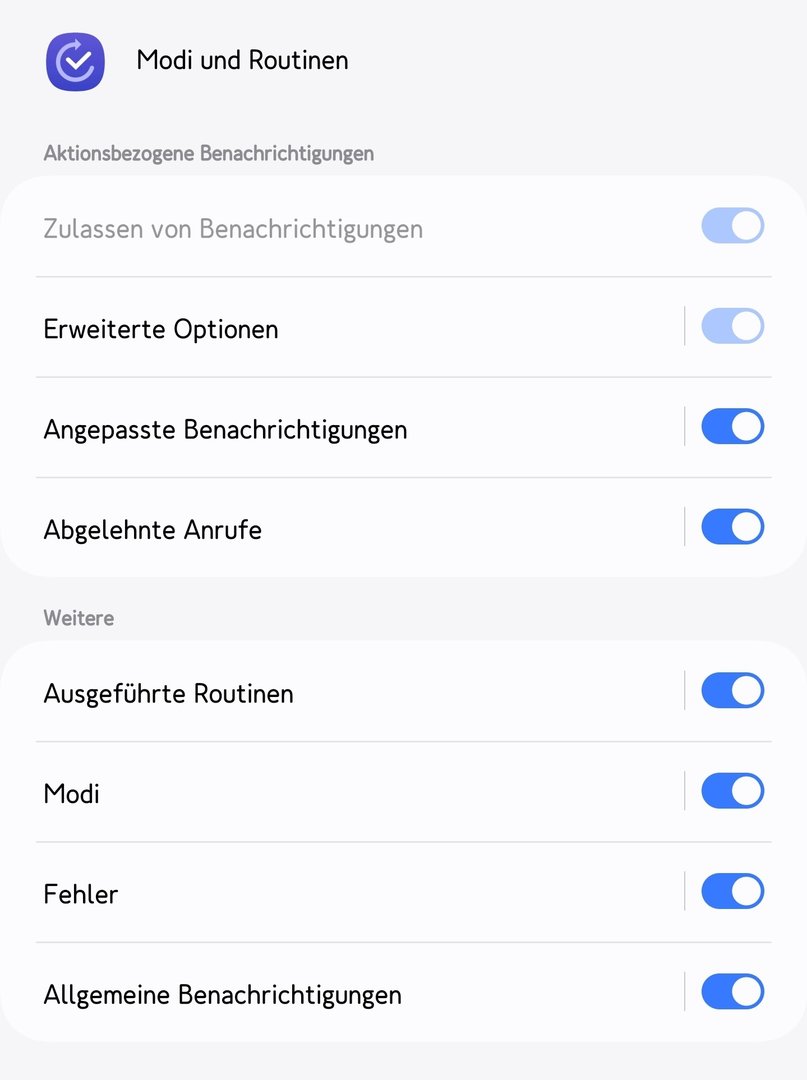
Task: Turn off the Fehler notifications switch
Action: [732, 891]
